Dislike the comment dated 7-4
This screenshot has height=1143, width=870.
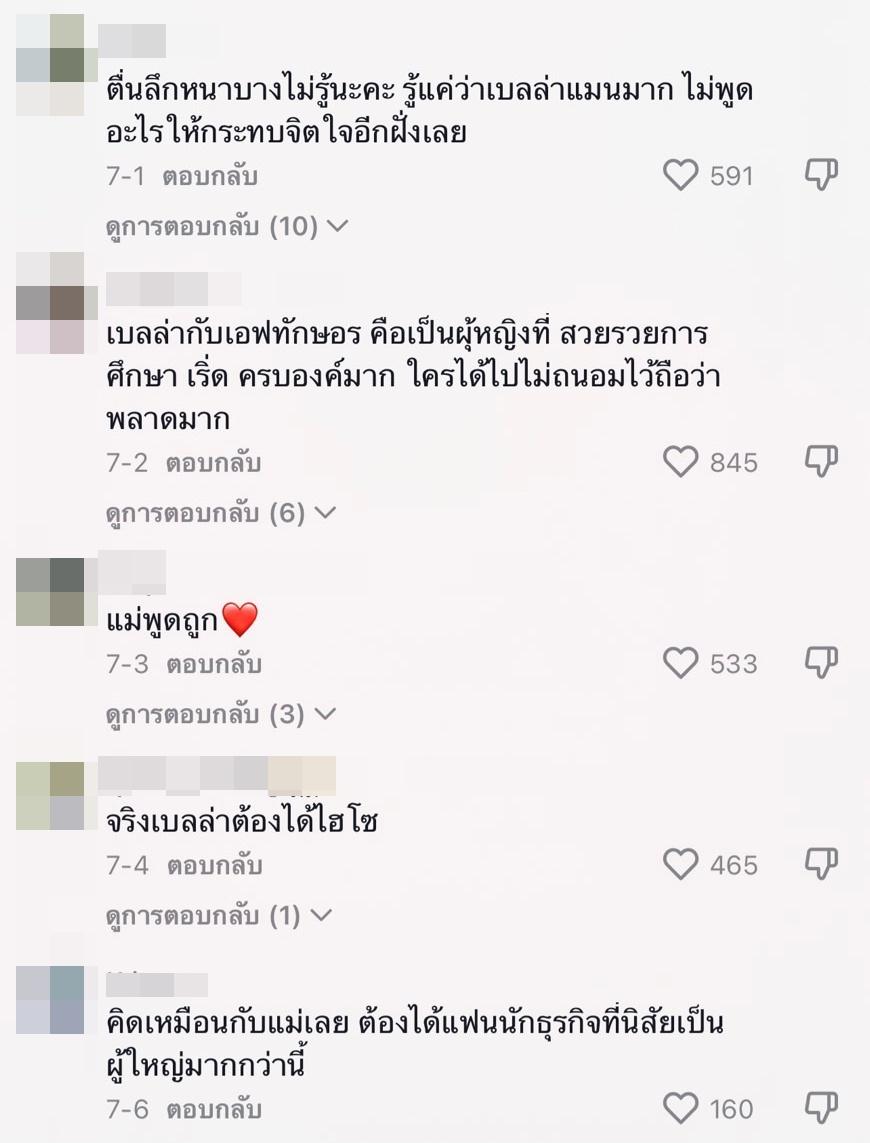point(821,863)
